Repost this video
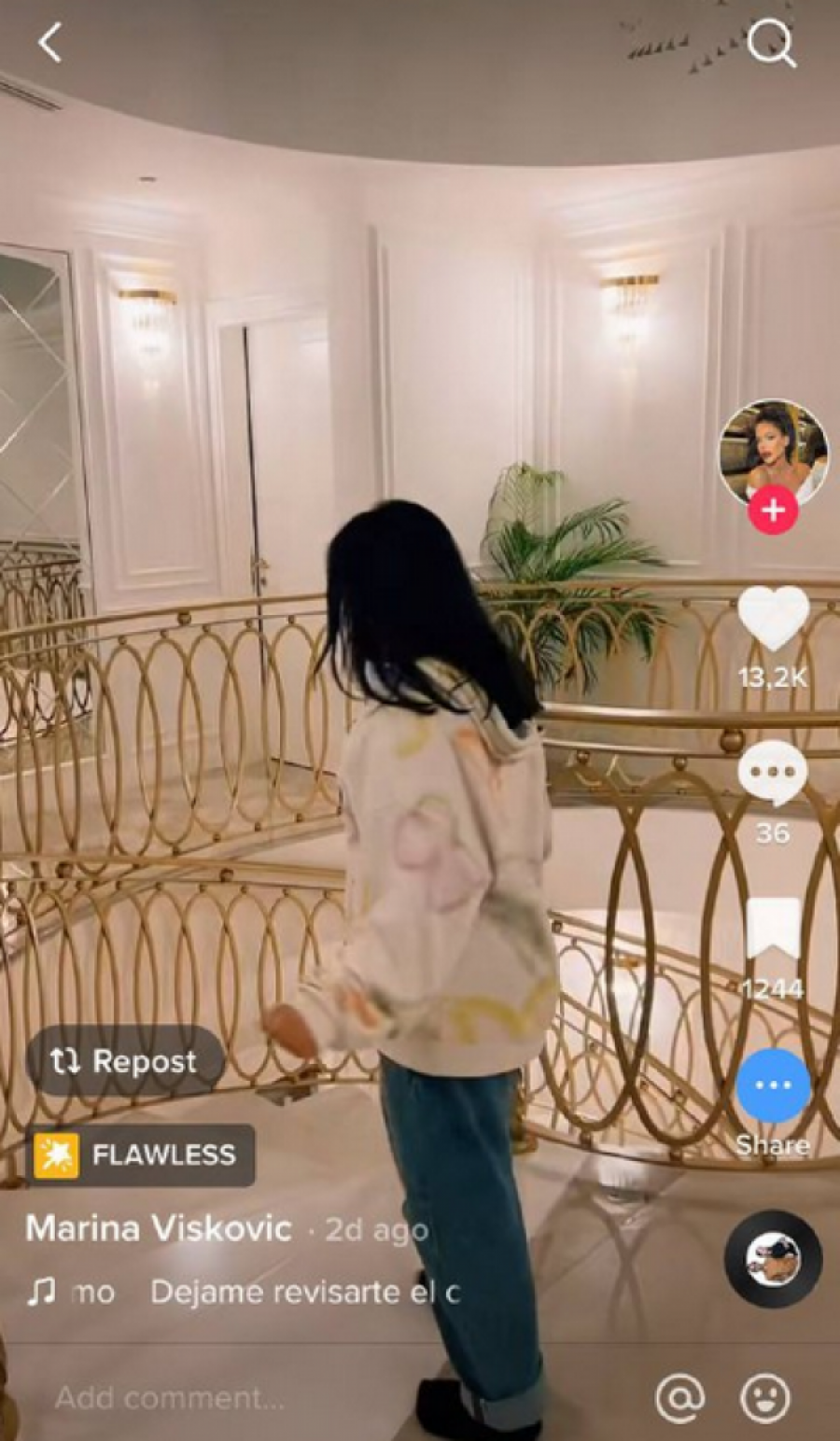Screen dimensions: 840x1441 (x=125, y=1061)
